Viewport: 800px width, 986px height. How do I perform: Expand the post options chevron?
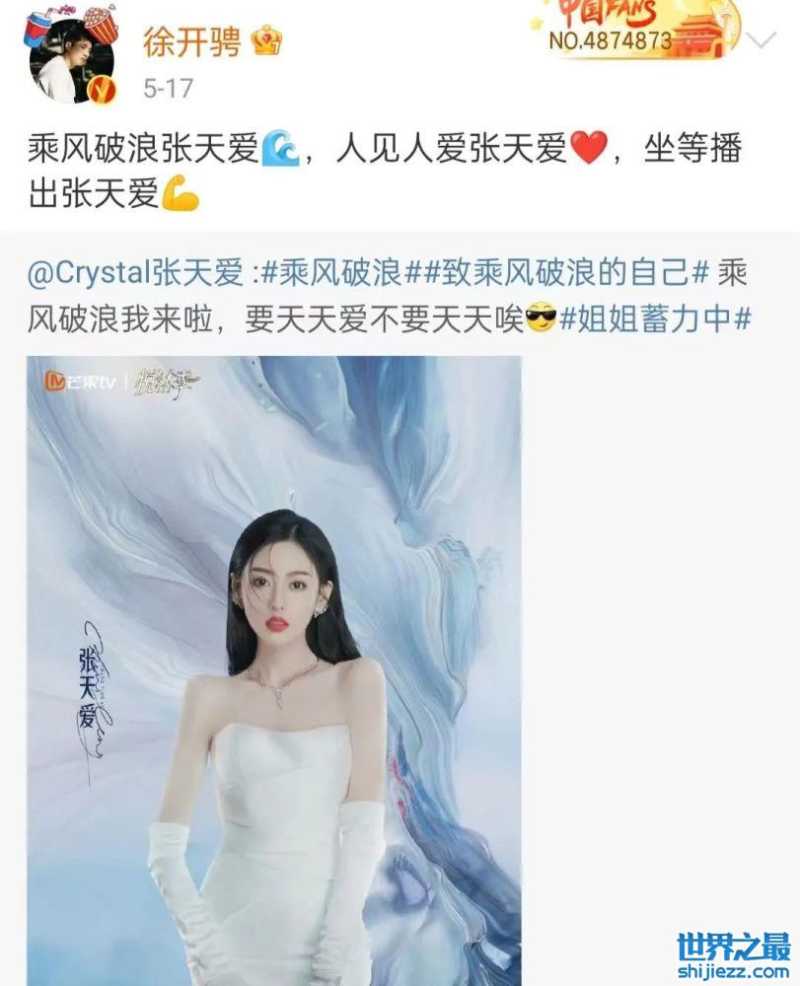click(x=762, y=40)
